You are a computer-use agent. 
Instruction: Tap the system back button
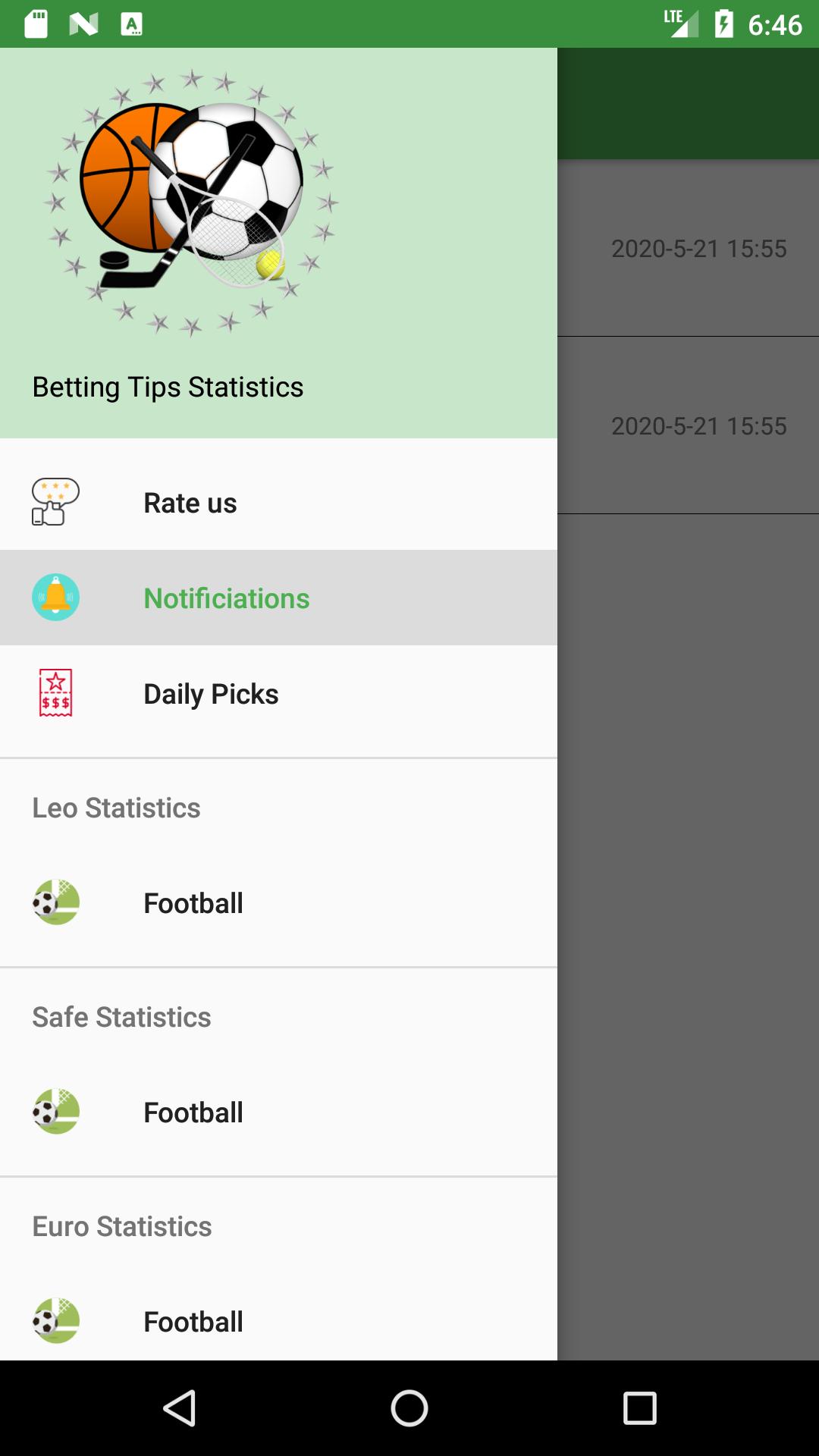pos(180,1408)
